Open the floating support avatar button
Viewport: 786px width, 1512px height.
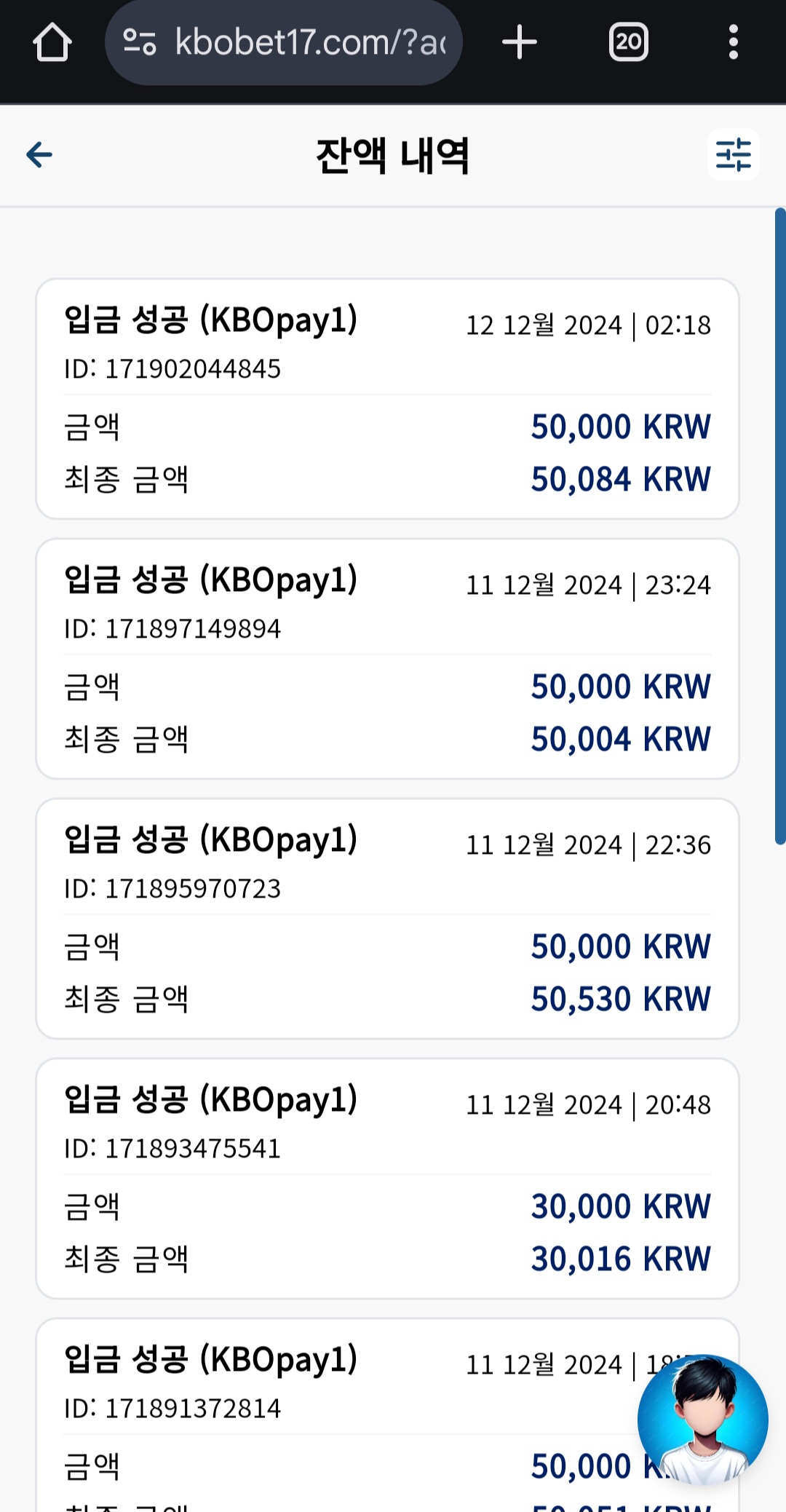click(x=702, y=1420)
